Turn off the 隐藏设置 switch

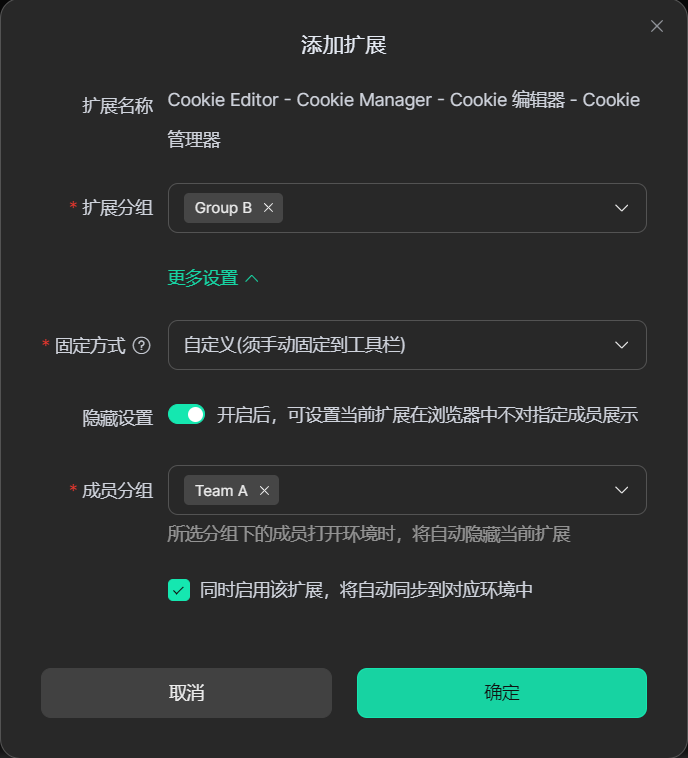pyautogui.click(x=186, y=414)
